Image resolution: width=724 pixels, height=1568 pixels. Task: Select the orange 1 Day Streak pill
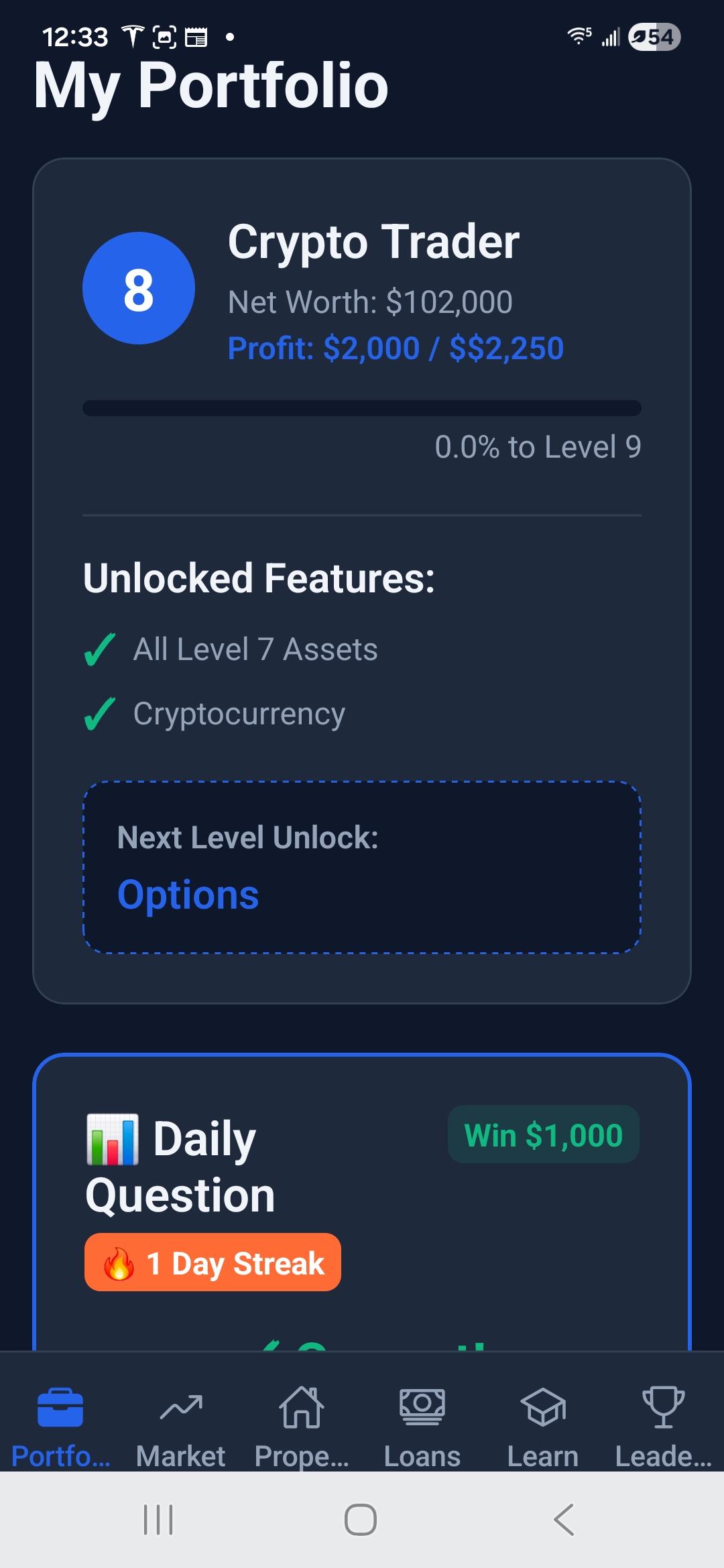coord(213,1262)
